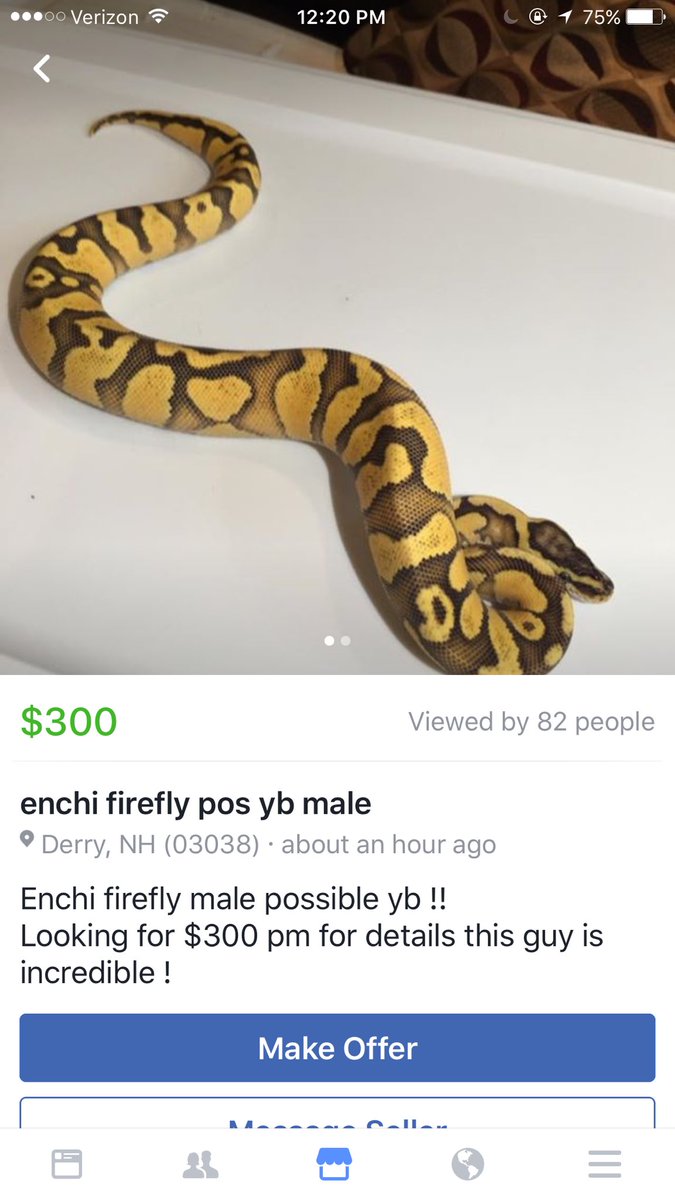
Task: Open the Marketplace tab
Action: 334,1164
